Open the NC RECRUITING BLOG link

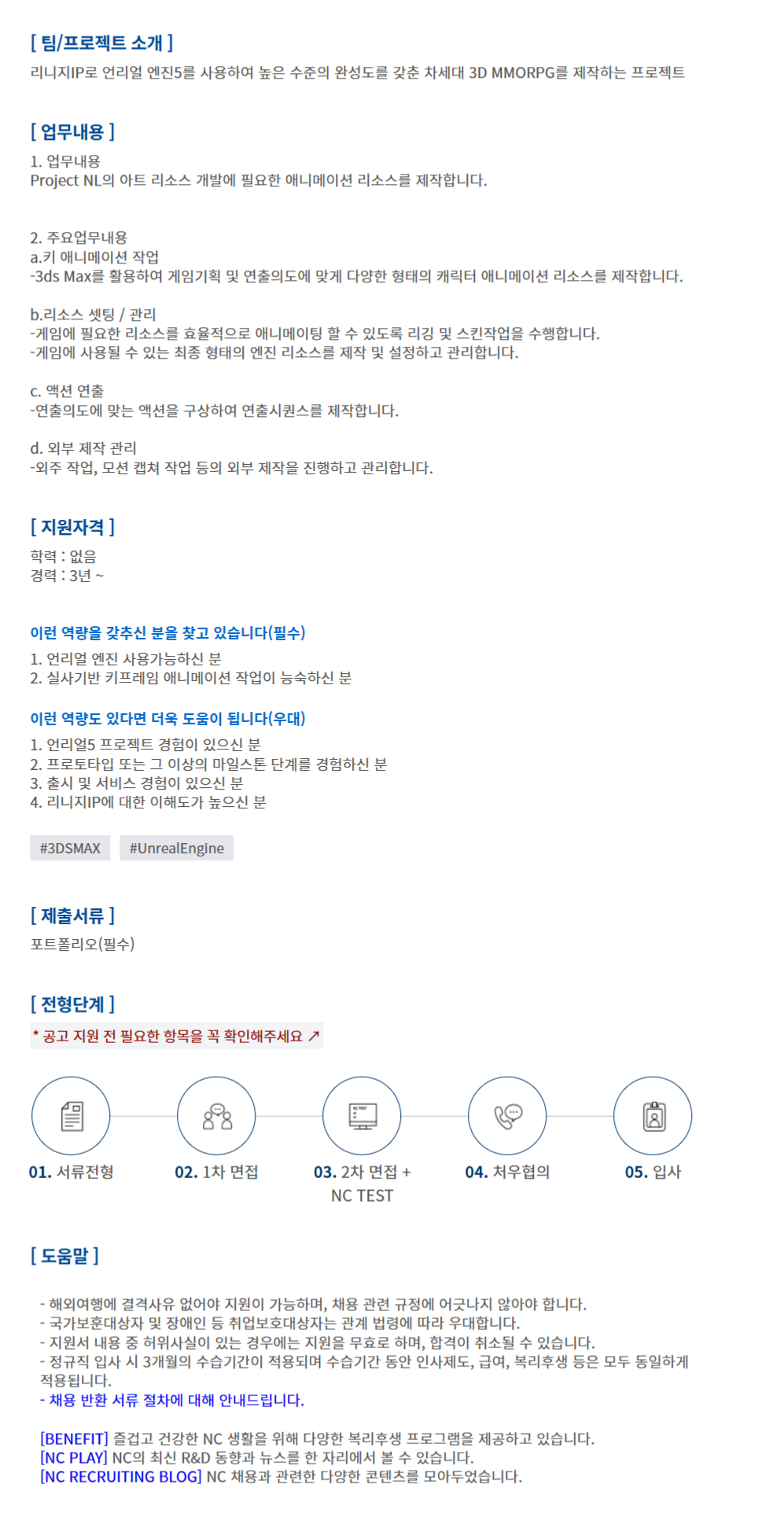[121, 1476]
